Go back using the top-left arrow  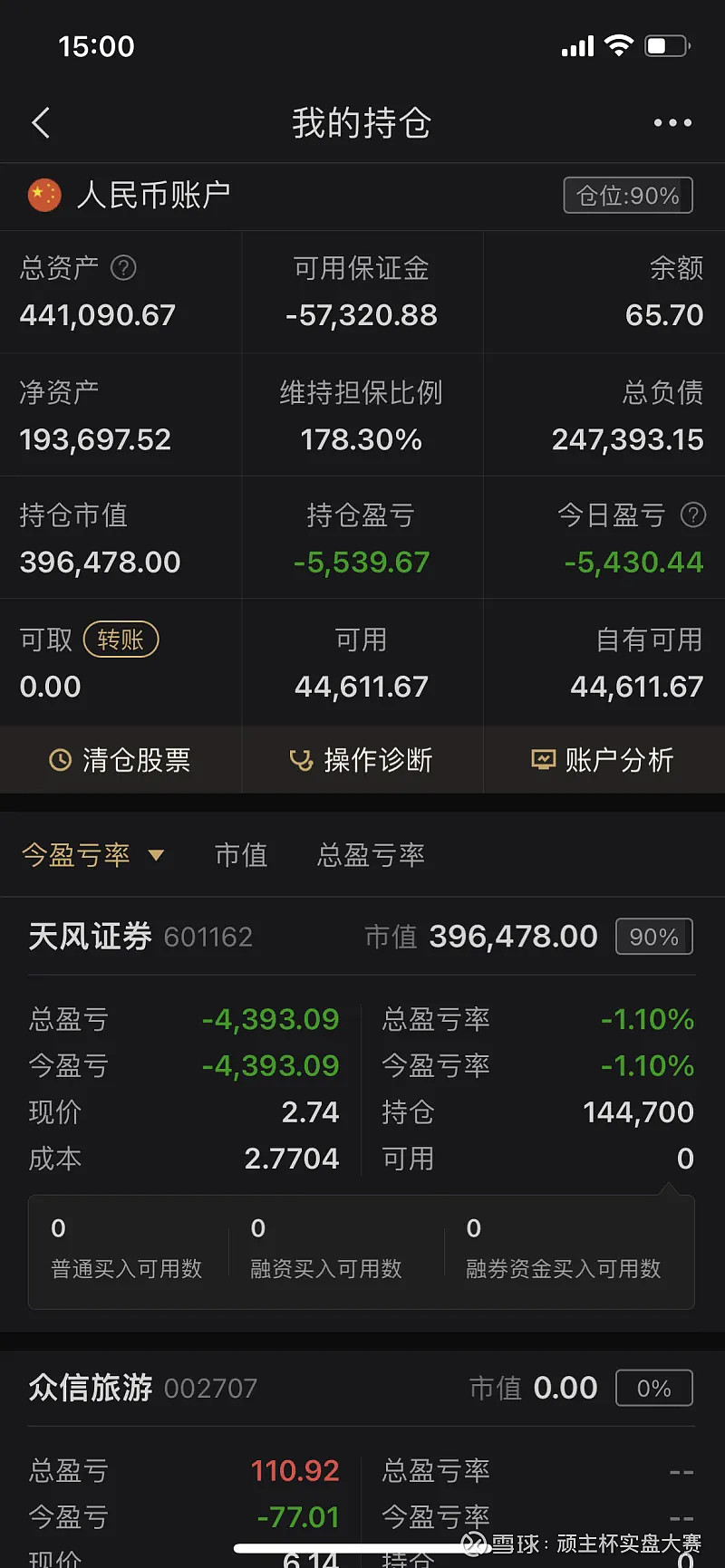point(41,122)
